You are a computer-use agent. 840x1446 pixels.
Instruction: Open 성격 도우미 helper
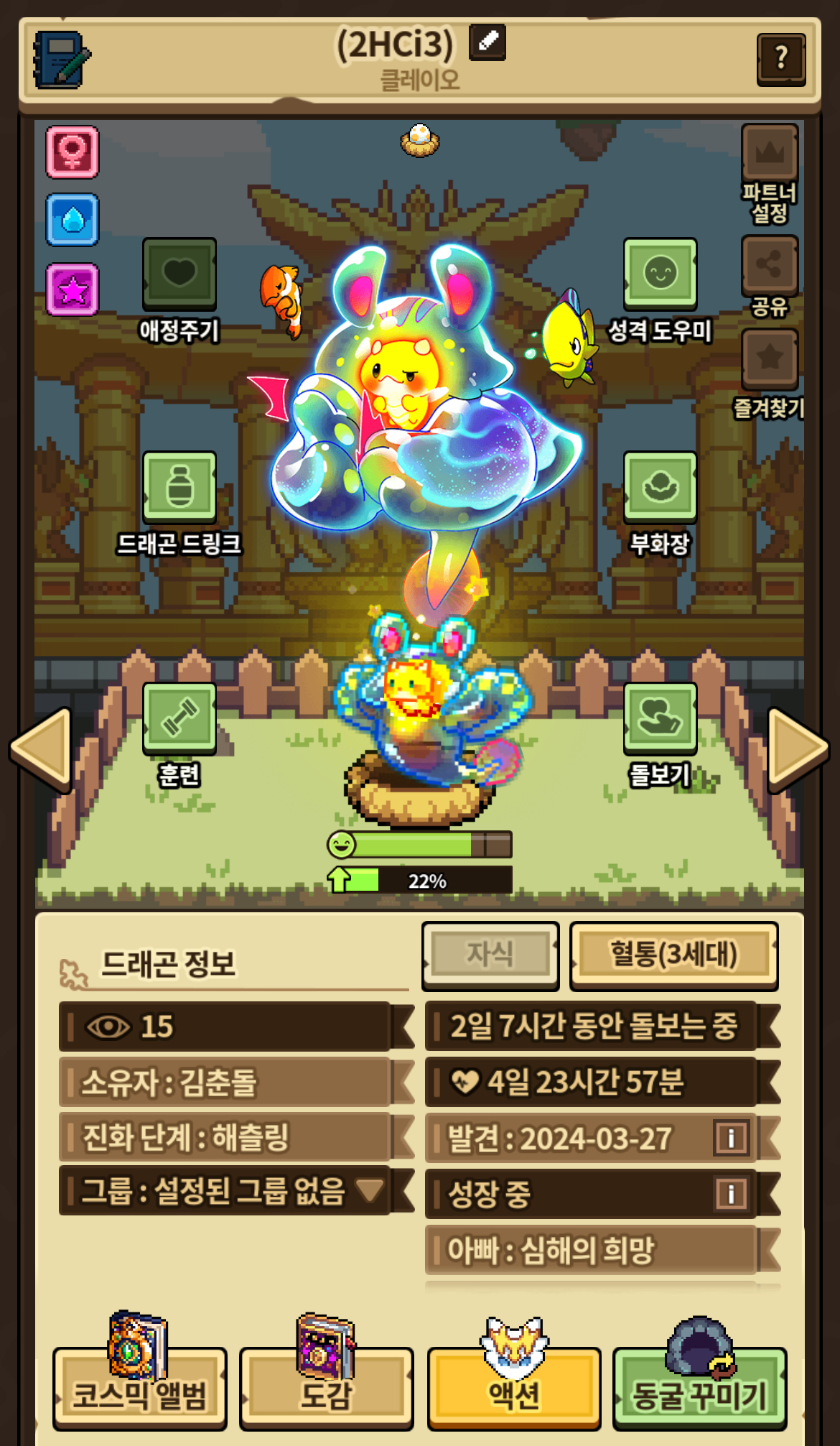tap(660, 274)
